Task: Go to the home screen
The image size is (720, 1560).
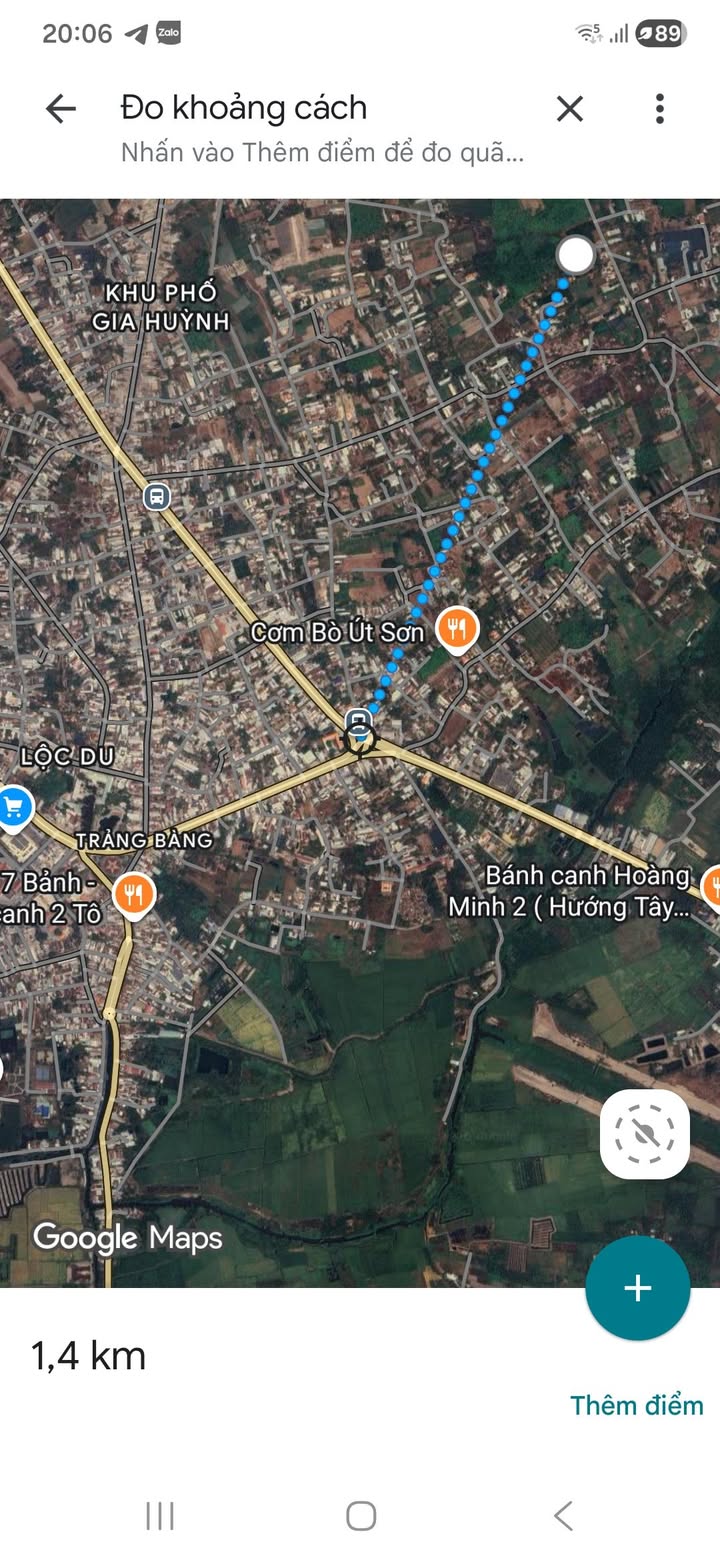Action: (x=361, y=1516)
